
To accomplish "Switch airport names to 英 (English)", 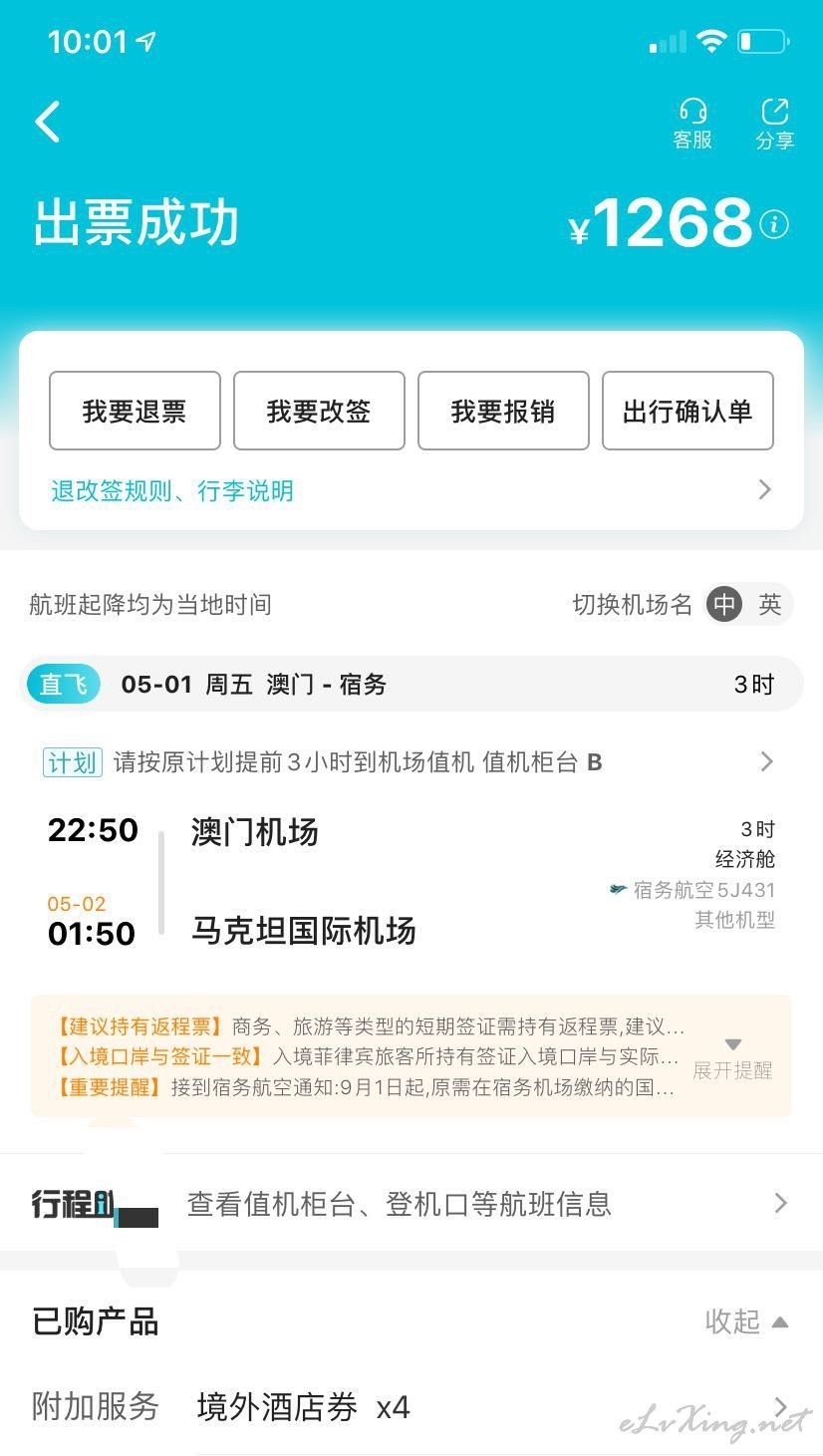I will 770,604.
